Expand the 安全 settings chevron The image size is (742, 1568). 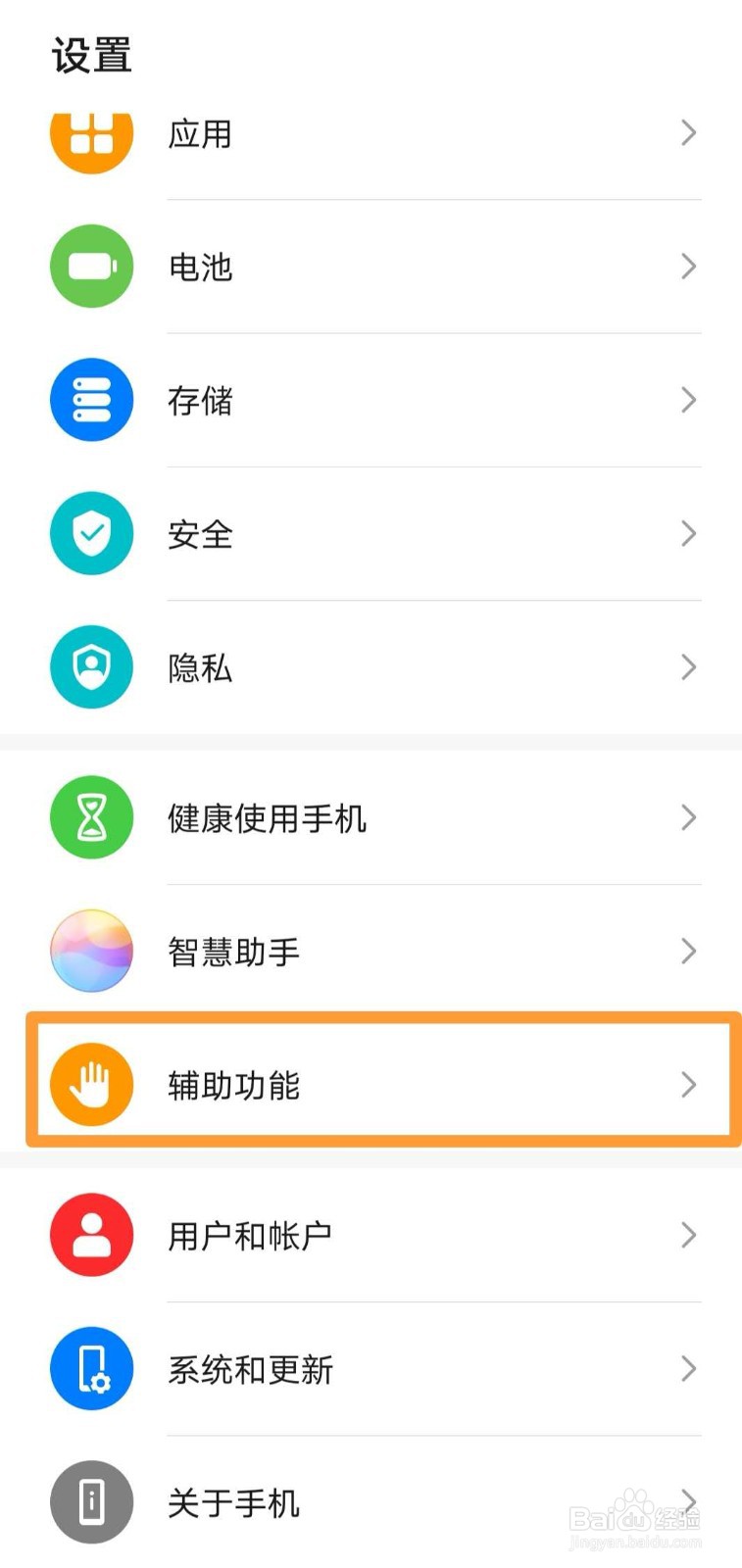(688, 533)
